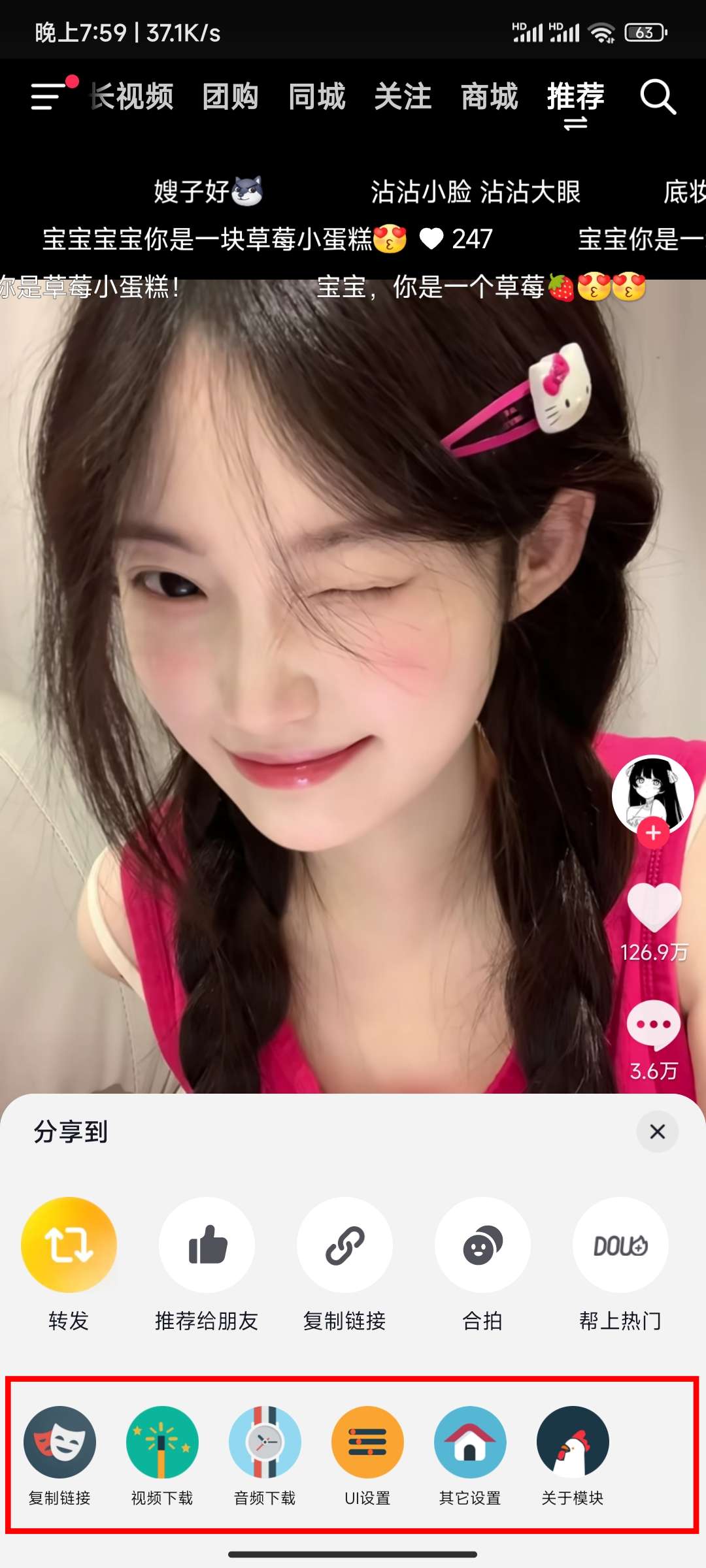Viewport: 706px width, 1568px height.
Task: Open the side drawer menu
Action: pos(48,97)
